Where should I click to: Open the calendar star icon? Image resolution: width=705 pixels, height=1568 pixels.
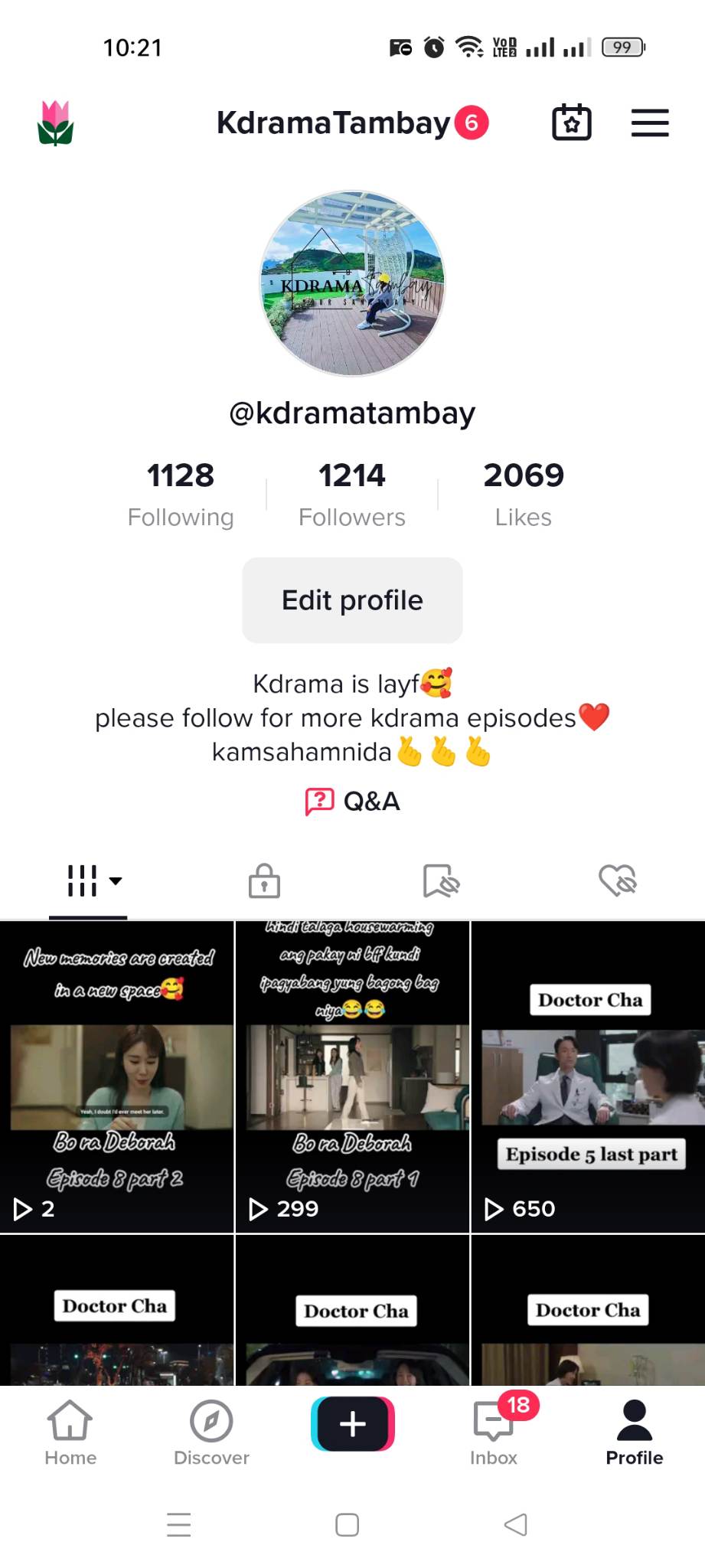[571, 122]
